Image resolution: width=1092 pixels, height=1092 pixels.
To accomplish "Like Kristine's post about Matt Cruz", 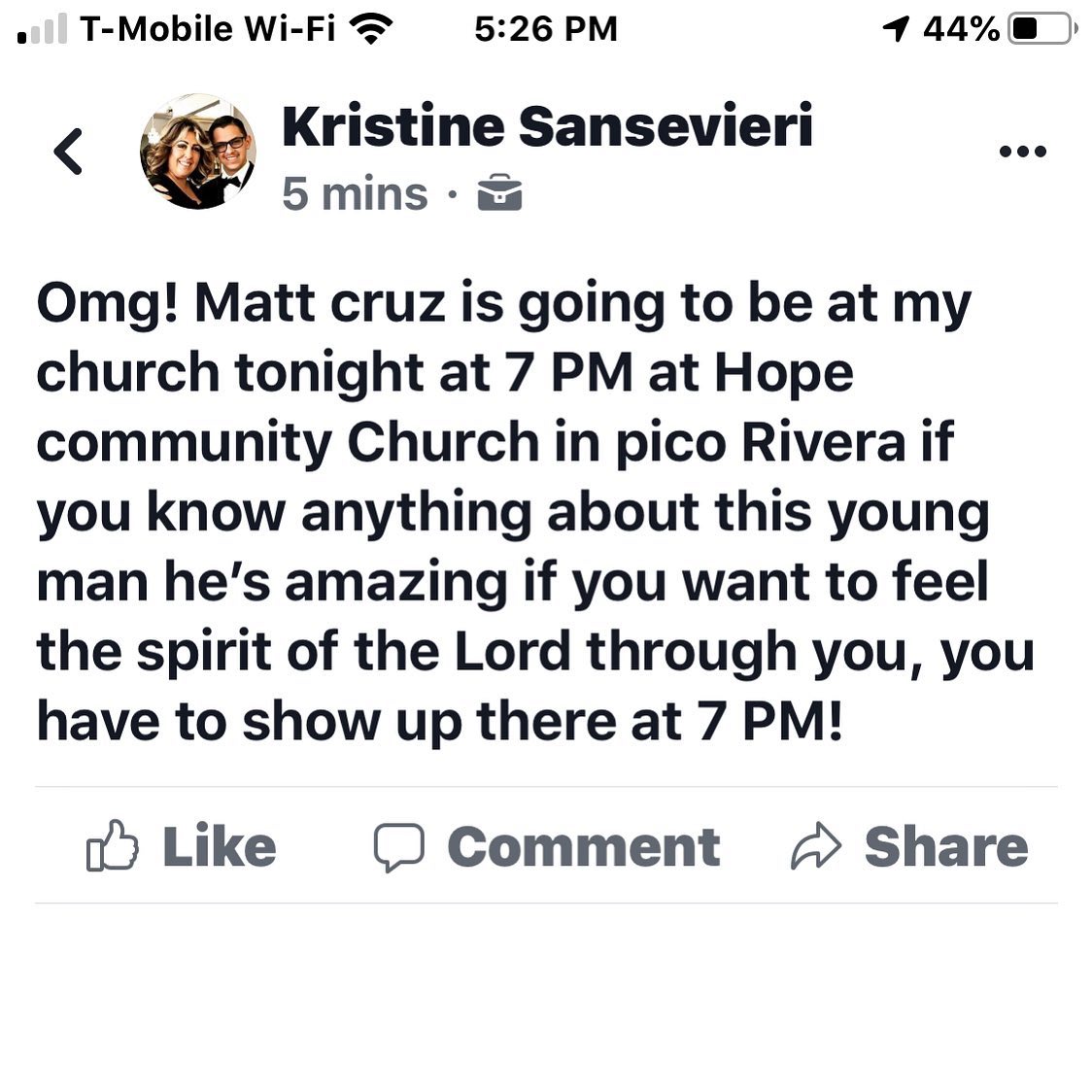I will click(x=182, y=846).
